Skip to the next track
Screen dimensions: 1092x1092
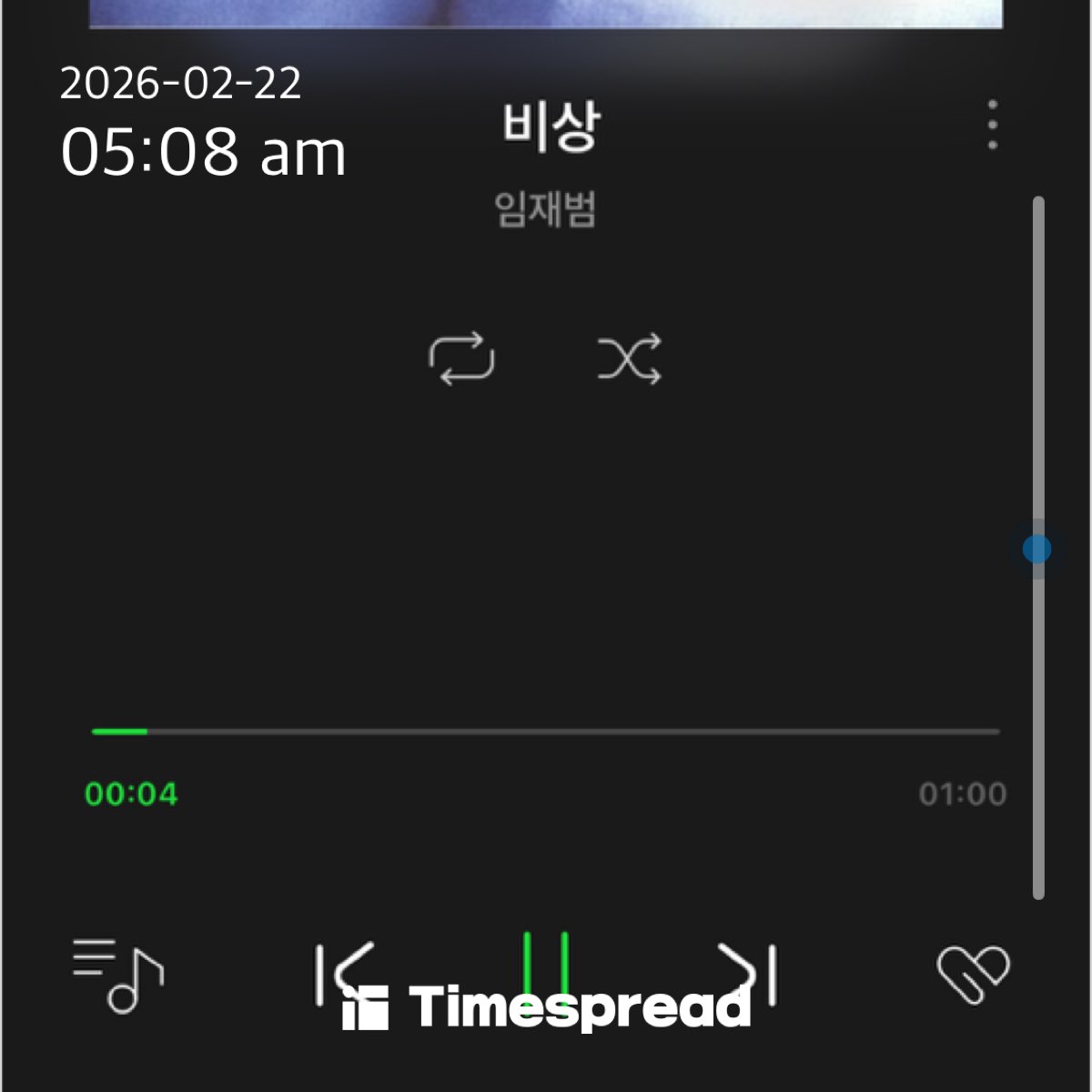coord(749,974)
